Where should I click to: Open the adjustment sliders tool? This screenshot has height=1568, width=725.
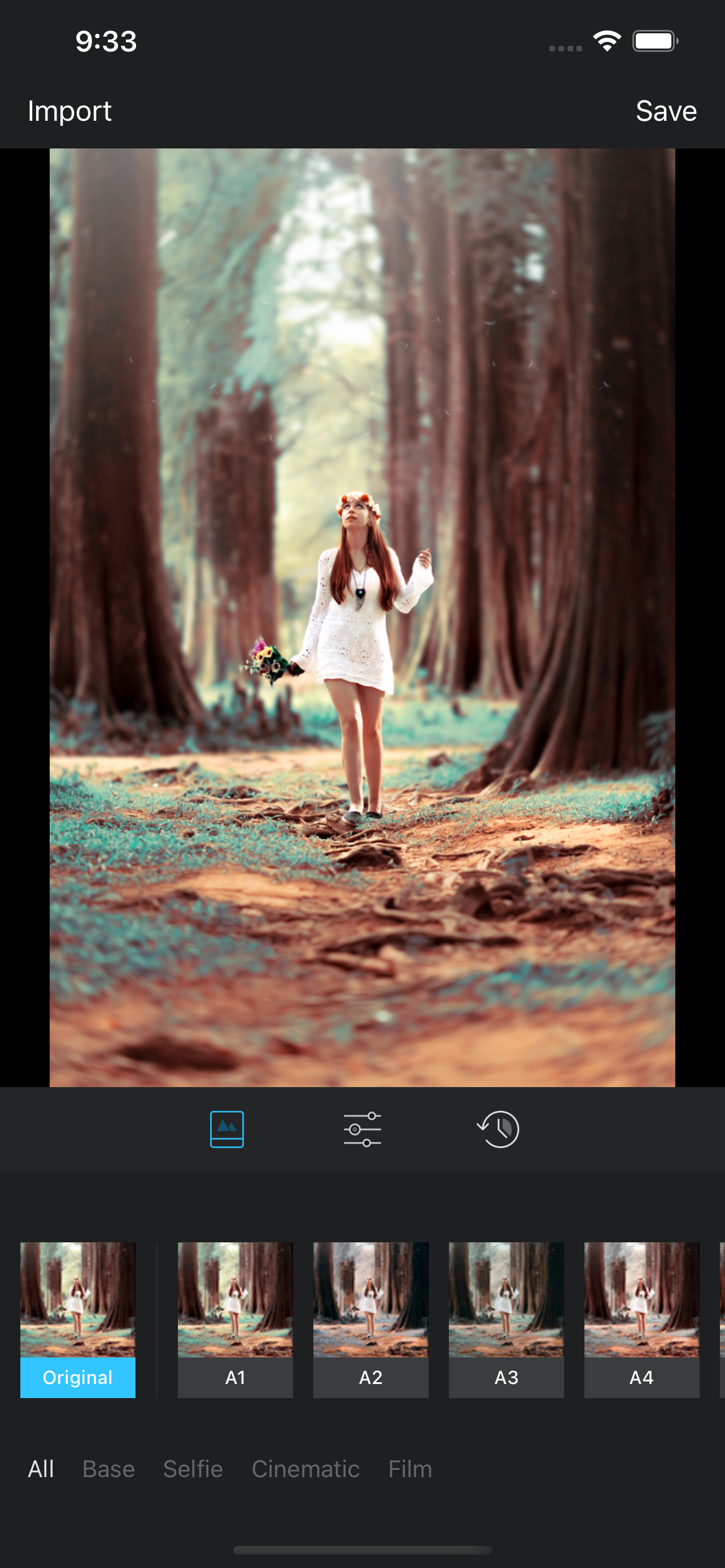[362, 1129]
